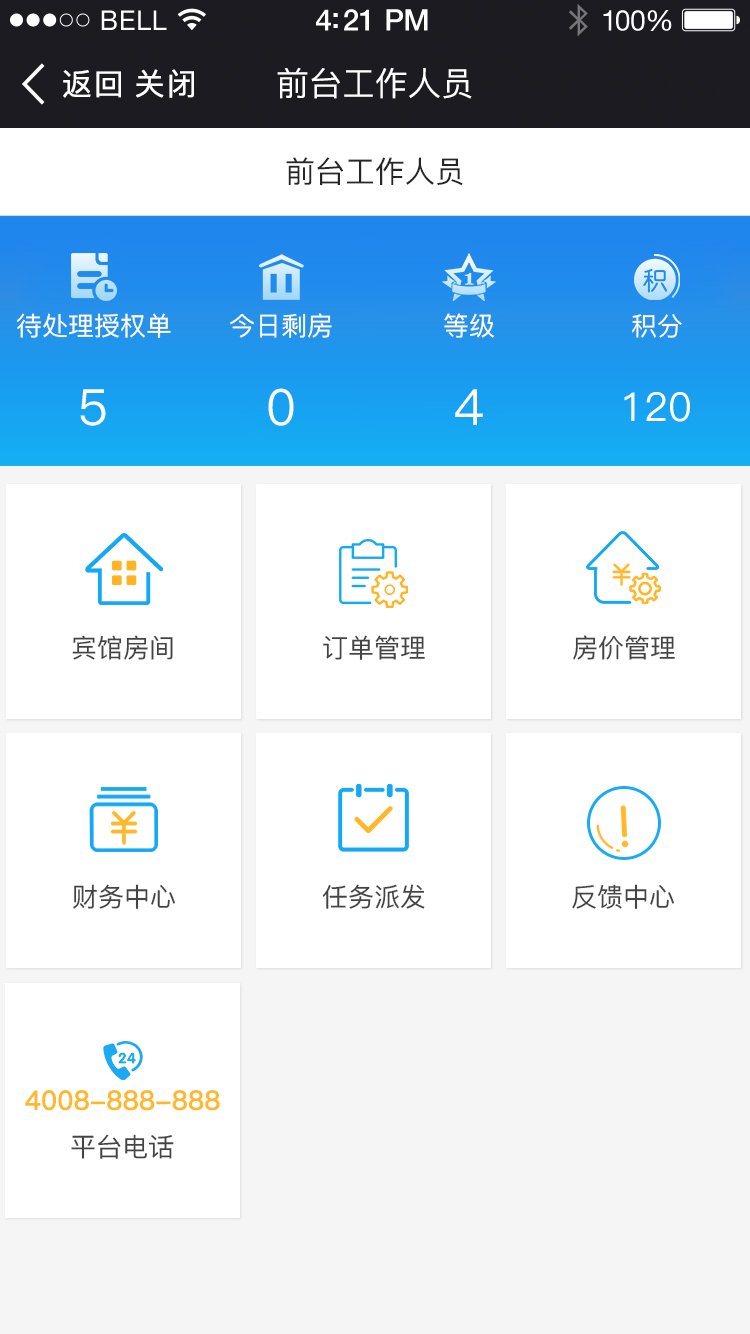Open 反馈中心 feedback center
This screenshot has height=1334, width=750.
click(623, 850)
